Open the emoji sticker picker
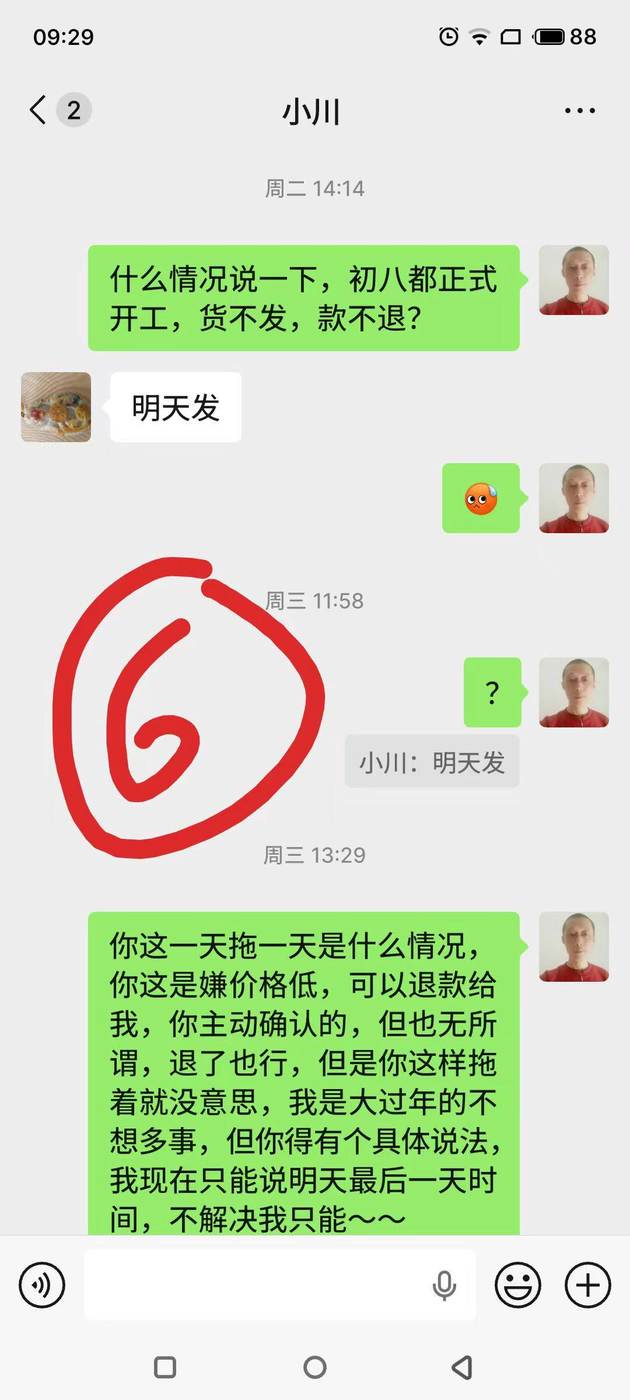Screen dimensions: 630x1400 [518, 1285]
